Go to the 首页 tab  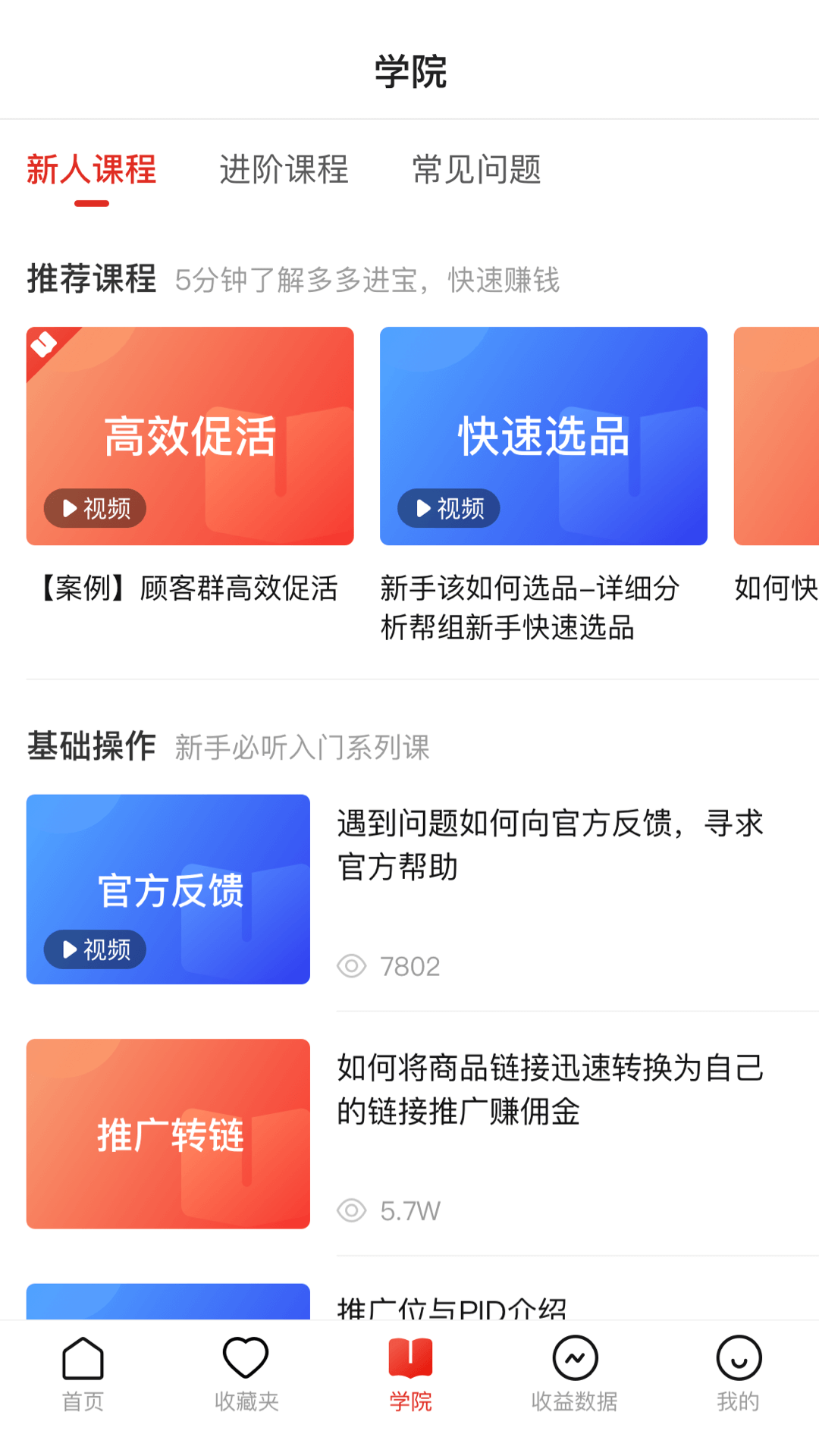coord(83,1374)
